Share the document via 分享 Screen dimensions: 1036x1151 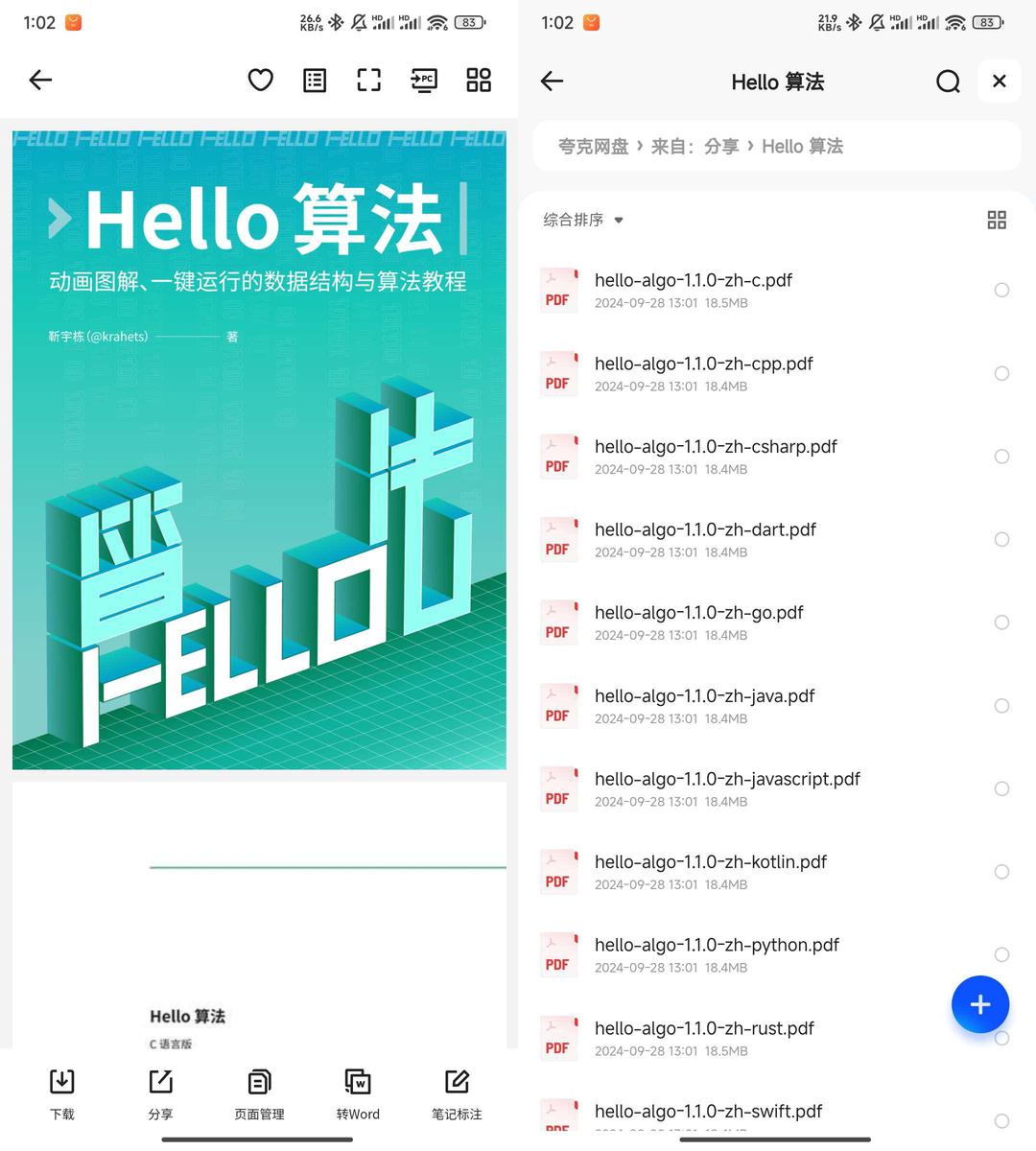click(x=160, y=1093)
